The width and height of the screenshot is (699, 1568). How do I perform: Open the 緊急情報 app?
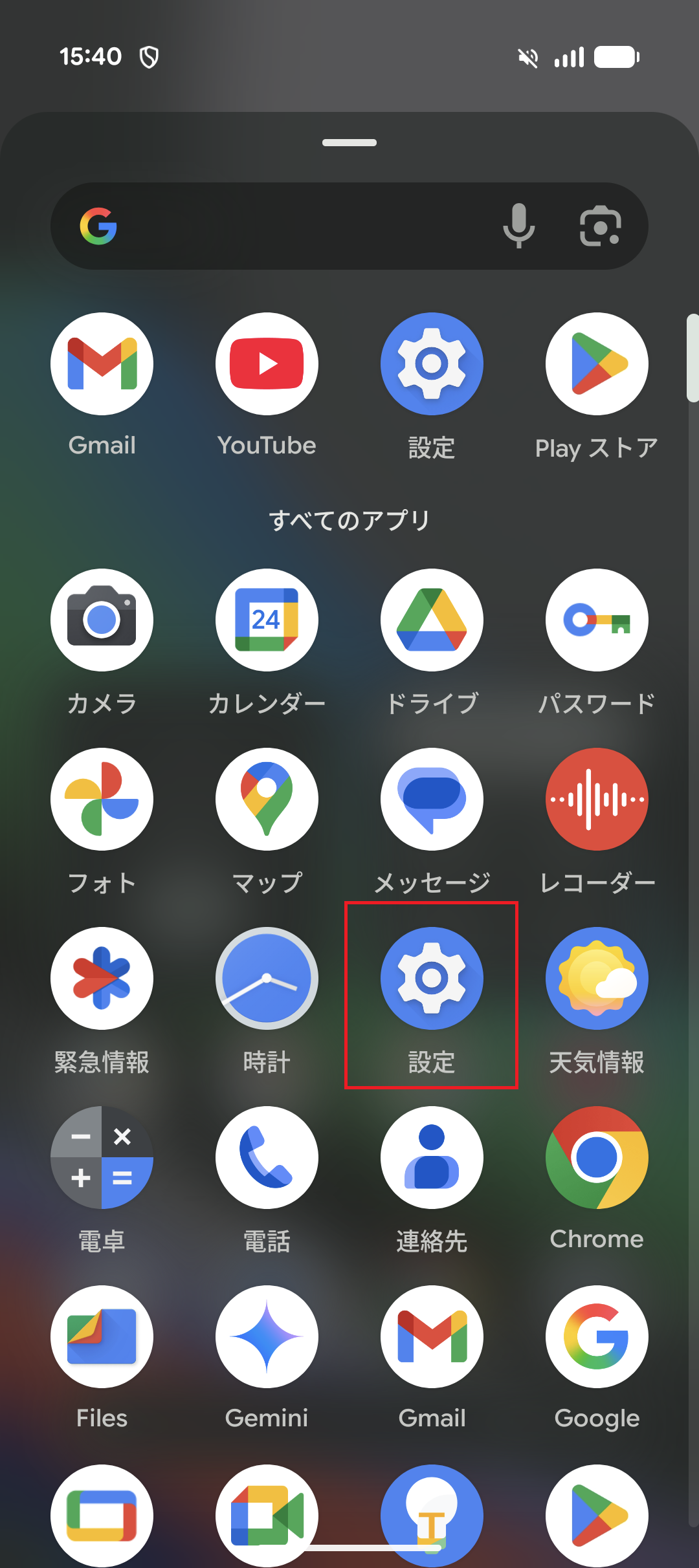[102, 978]
